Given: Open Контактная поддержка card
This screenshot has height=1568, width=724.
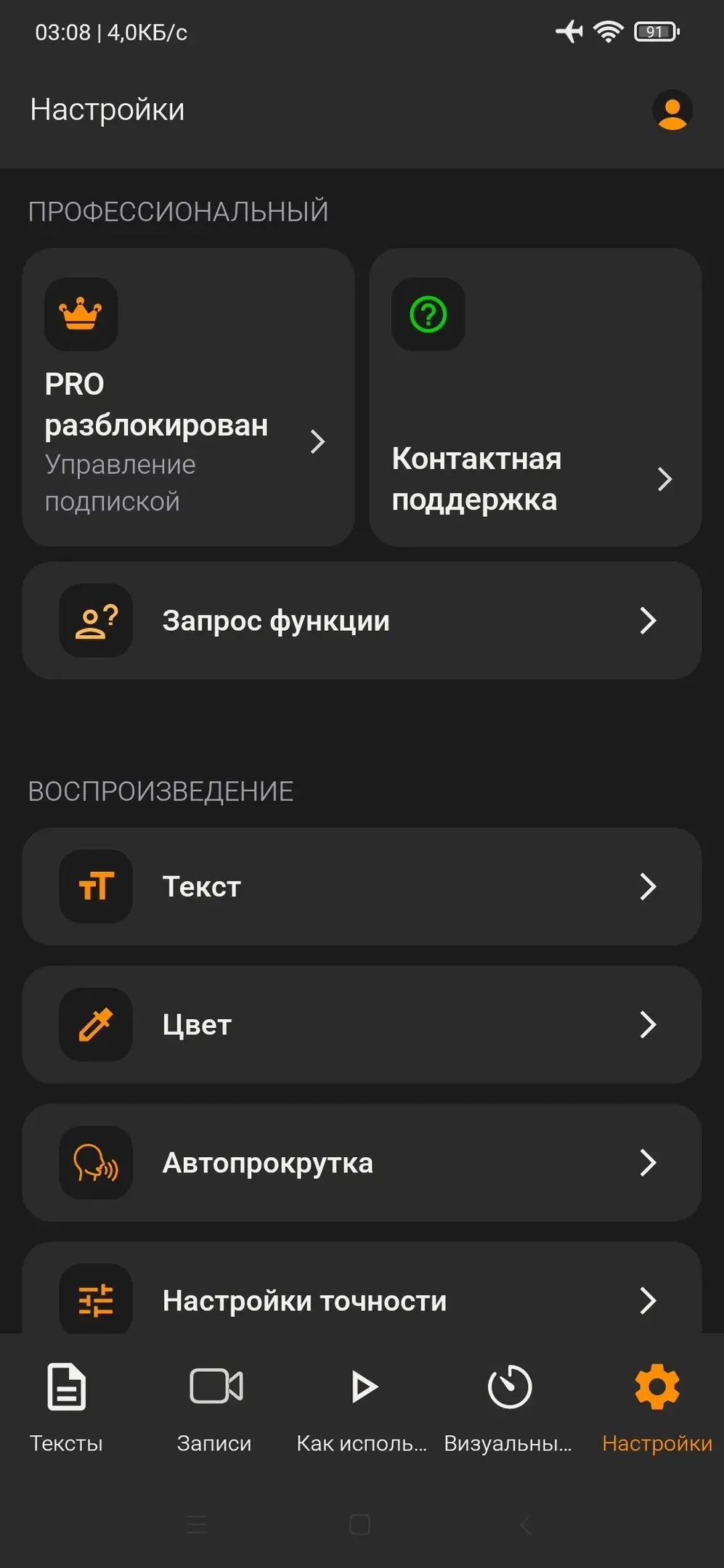Looking at the screenshot, I should point(535,397).
